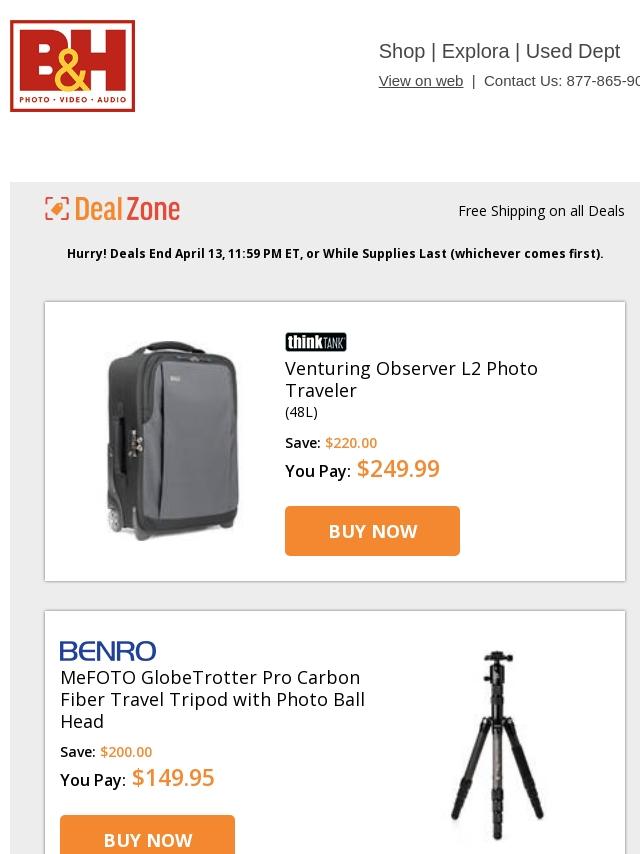Buy the MeFOTO GlobeTrotter tripod now
This screenshot has width=640, height=854.
point(147,838)
